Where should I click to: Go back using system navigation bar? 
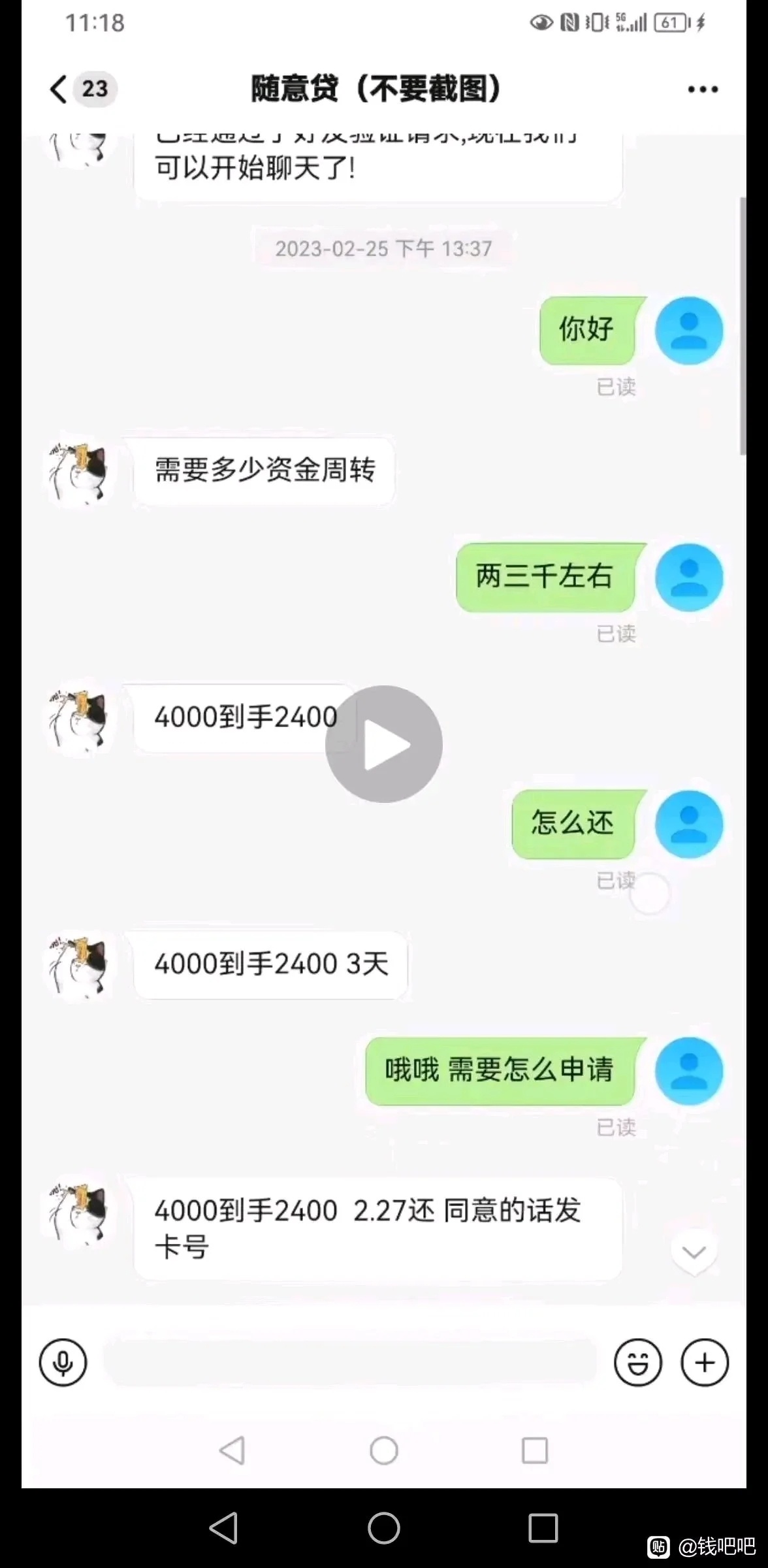point(223,1528)
